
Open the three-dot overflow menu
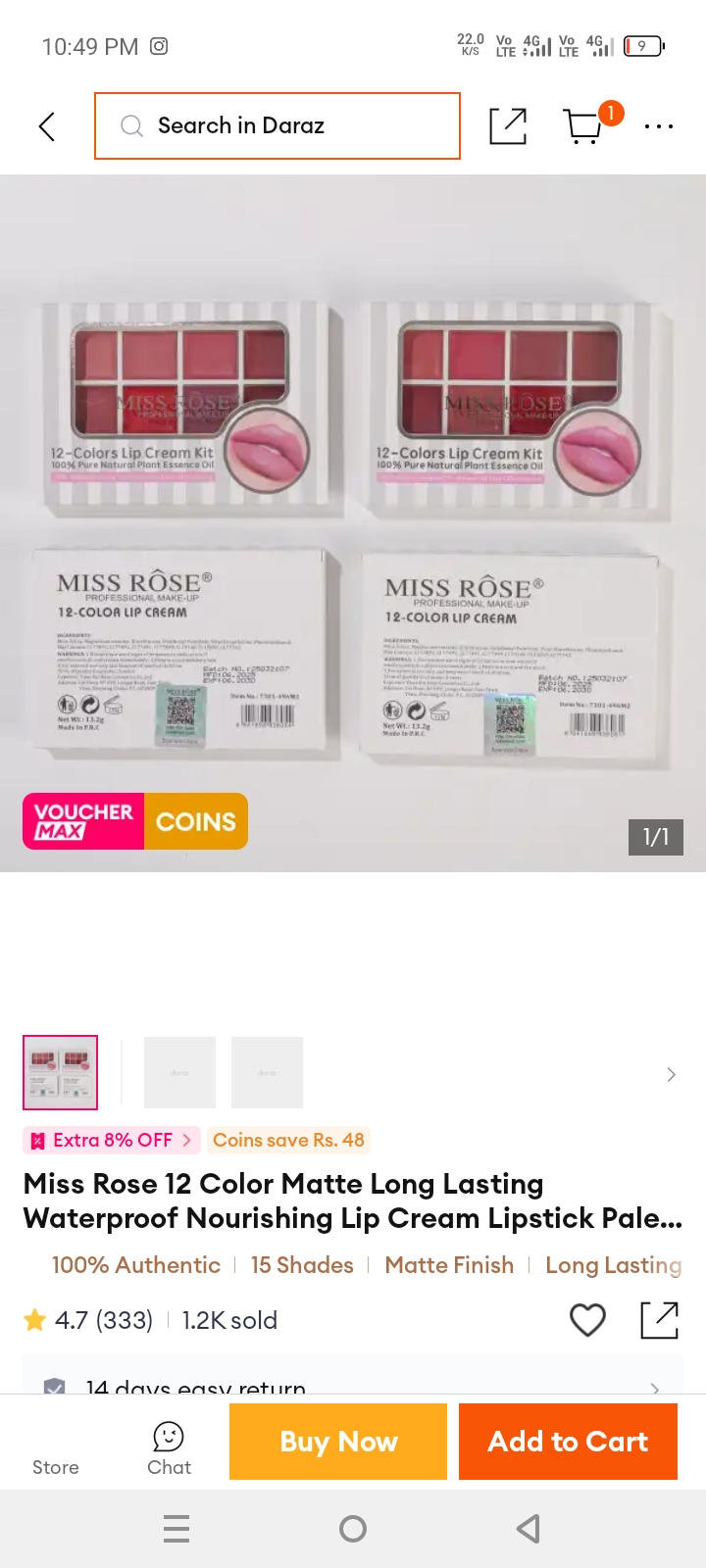tap(659, 126)
